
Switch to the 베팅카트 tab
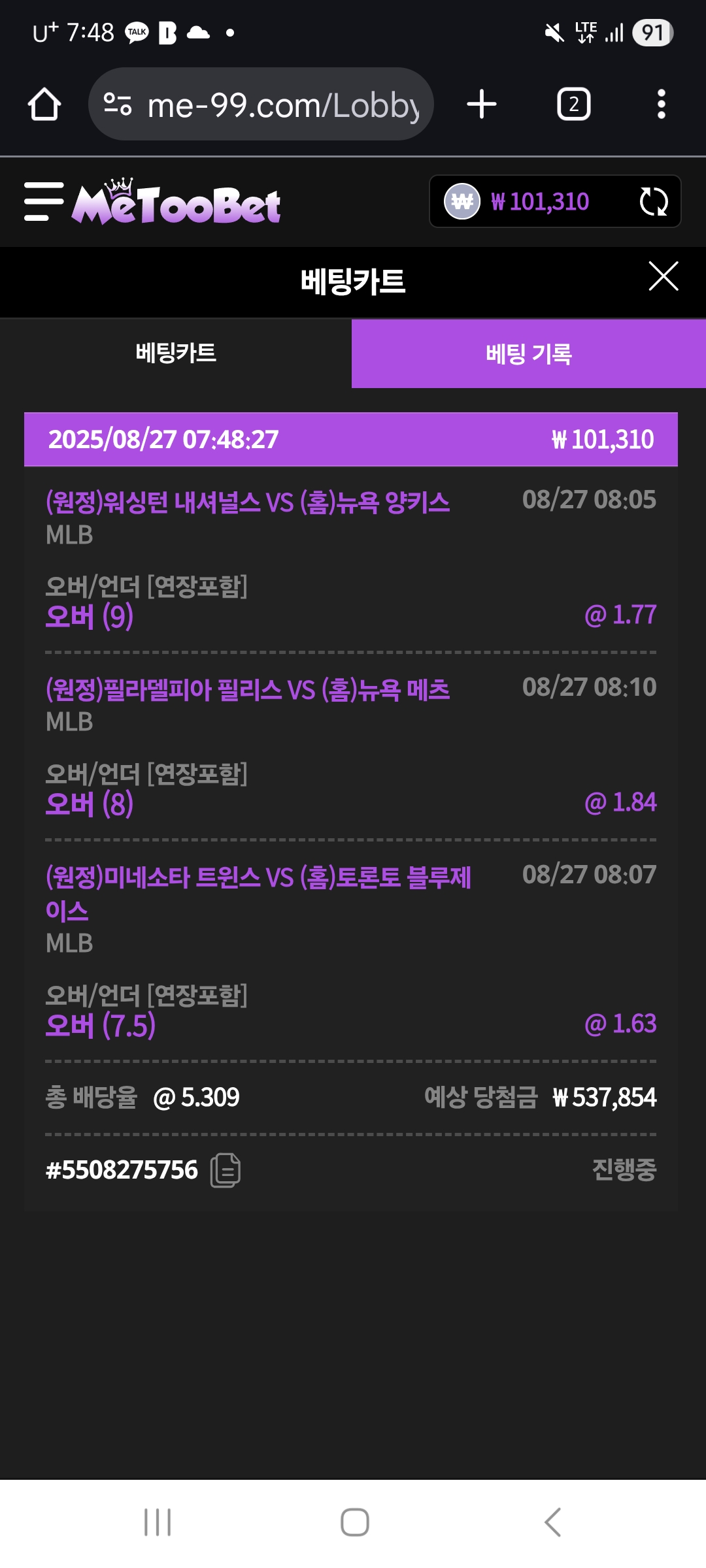coord(176,353)
